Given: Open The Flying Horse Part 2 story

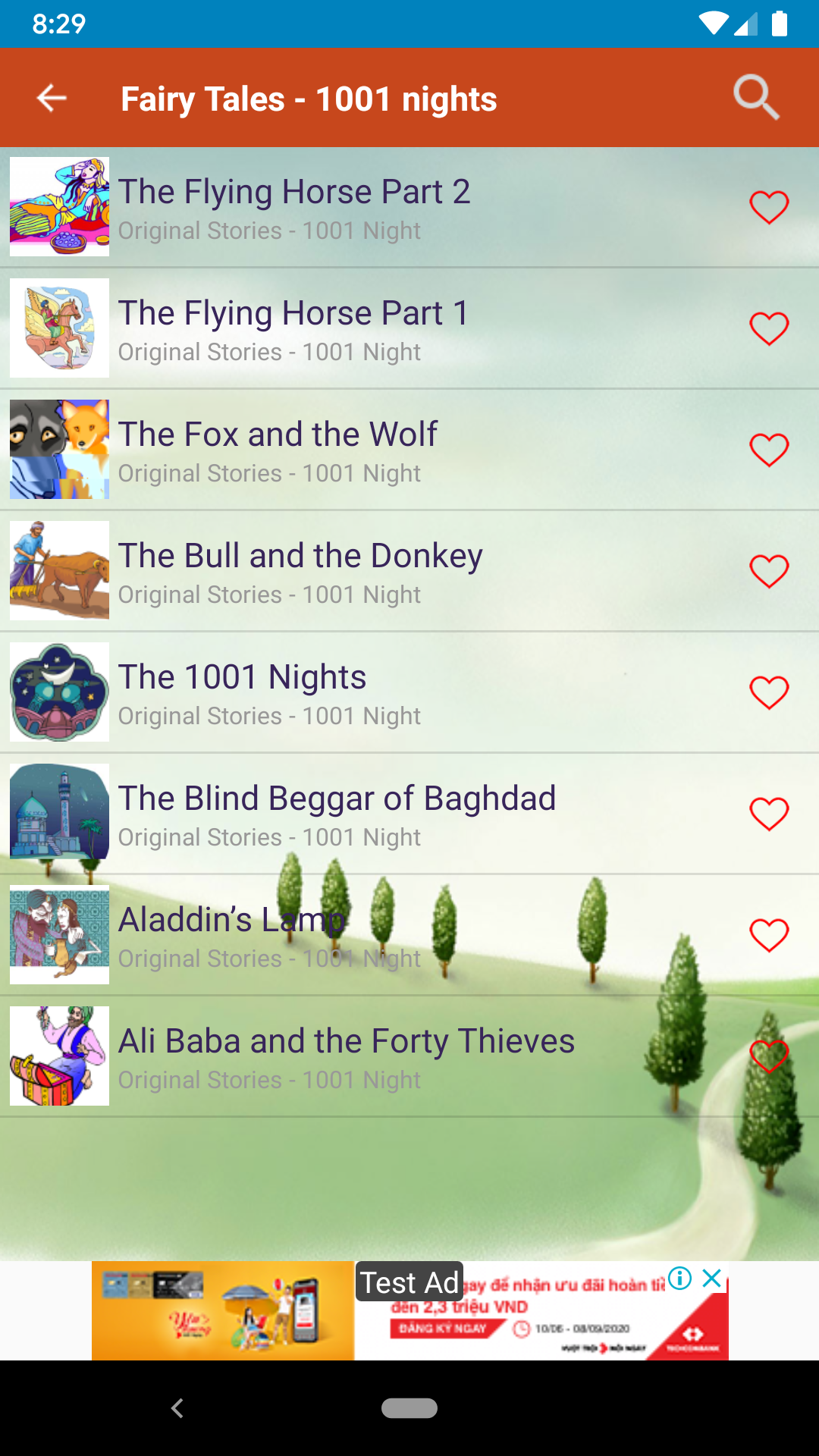Looking at the screenshot, I should [x=409, y=207].
